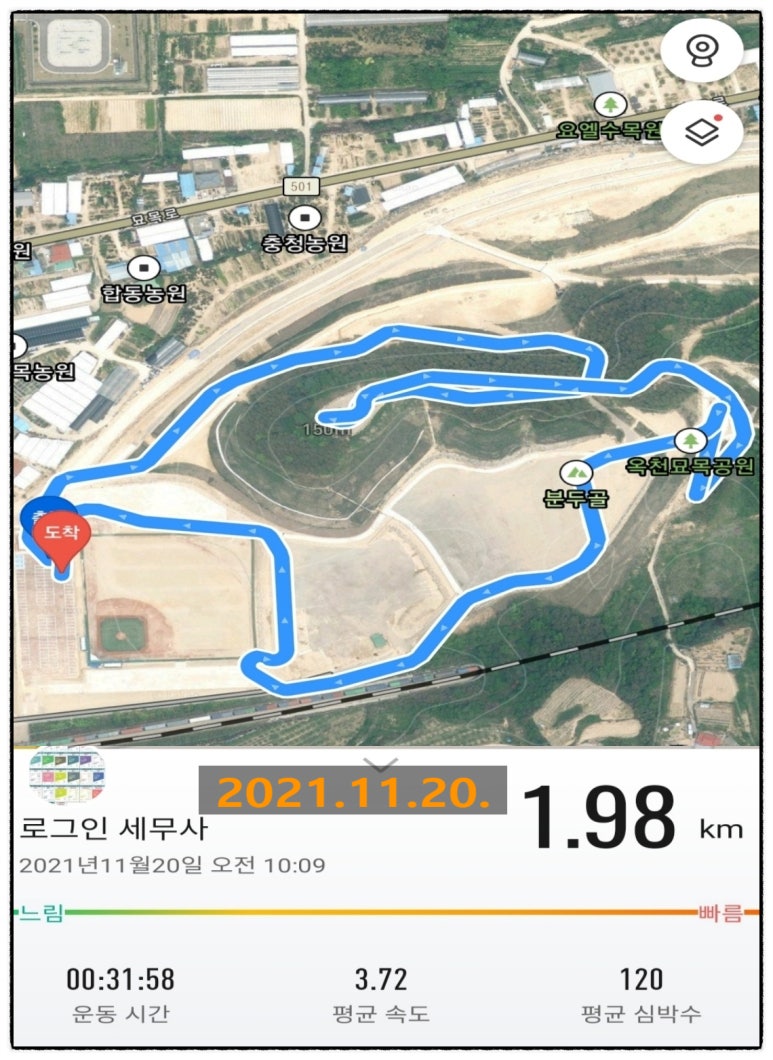
Task: Select 요엘수목원 marker on map
Action: pos(608,104)
